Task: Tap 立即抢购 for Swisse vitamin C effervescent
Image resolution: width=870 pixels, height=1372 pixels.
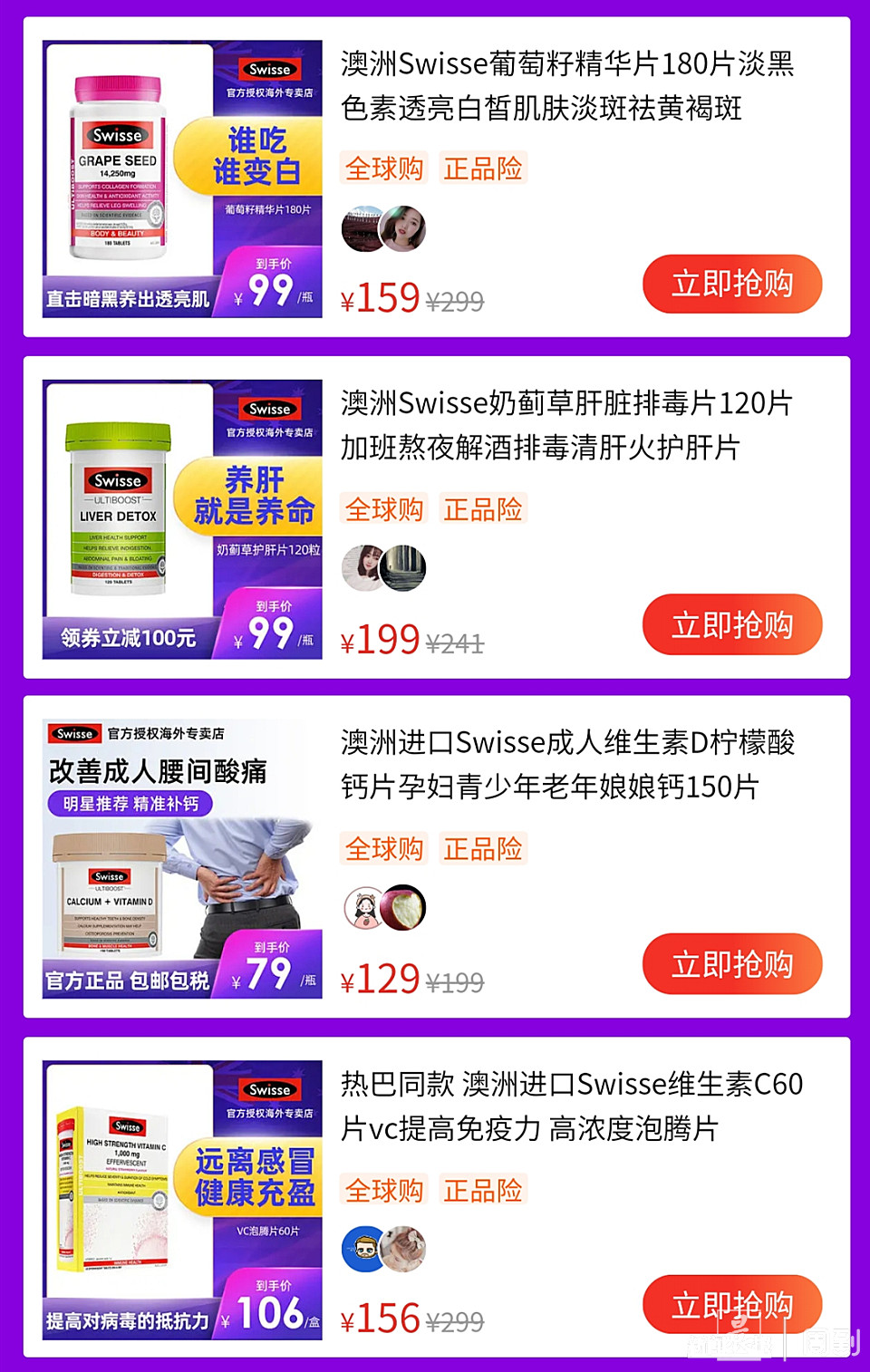Action: (732, 1305)
